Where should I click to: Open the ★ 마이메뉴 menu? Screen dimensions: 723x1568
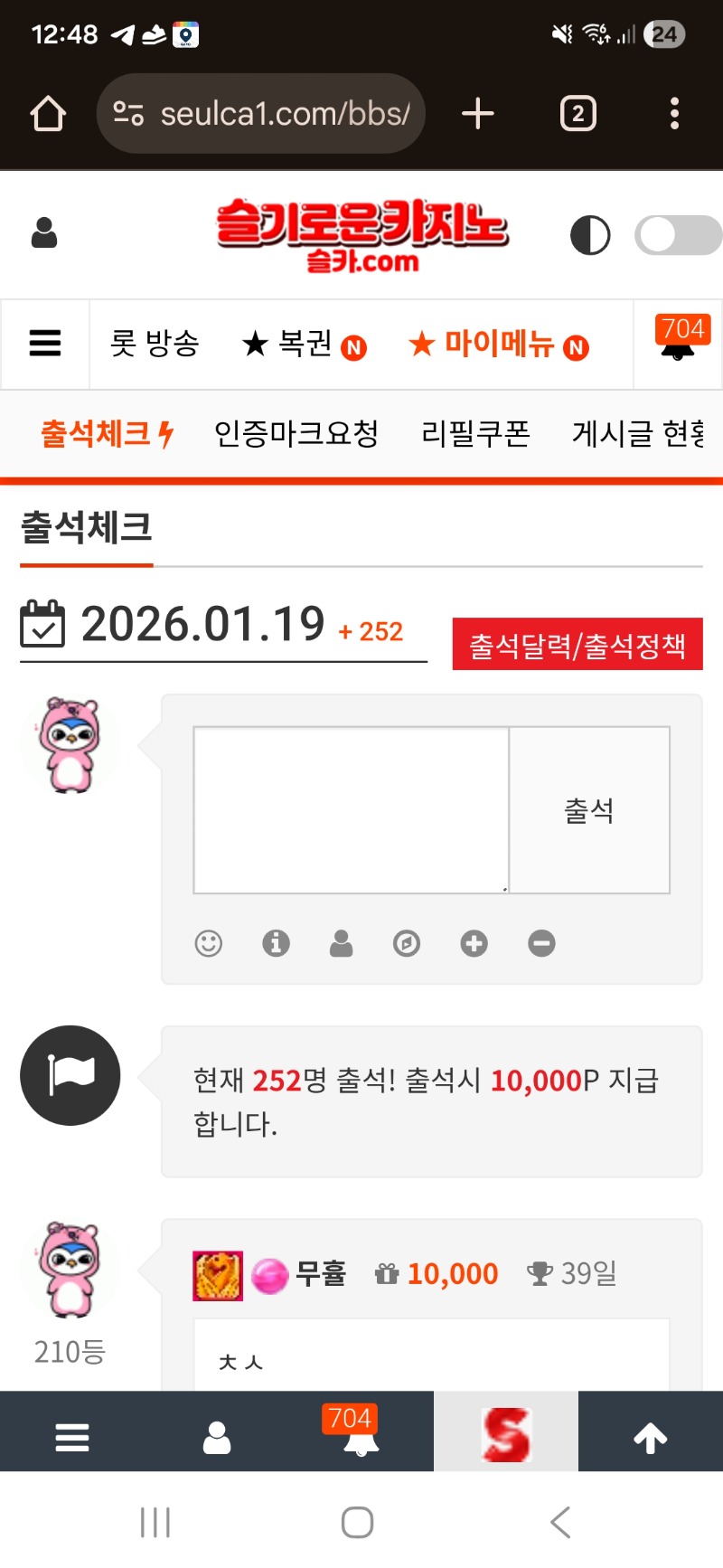click(498, 345)
